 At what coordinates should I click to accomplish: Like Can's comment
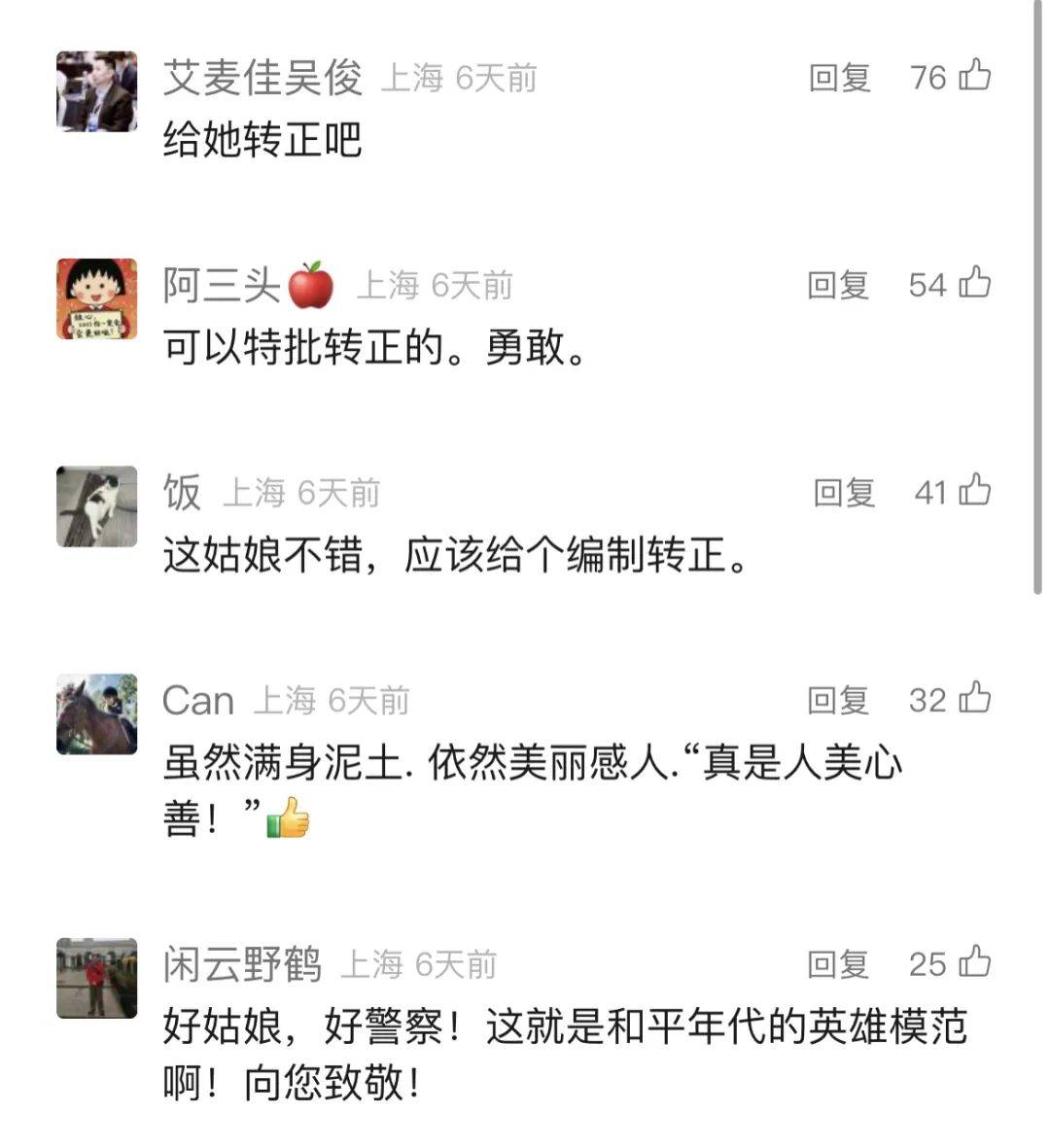[x=974, y=698]
